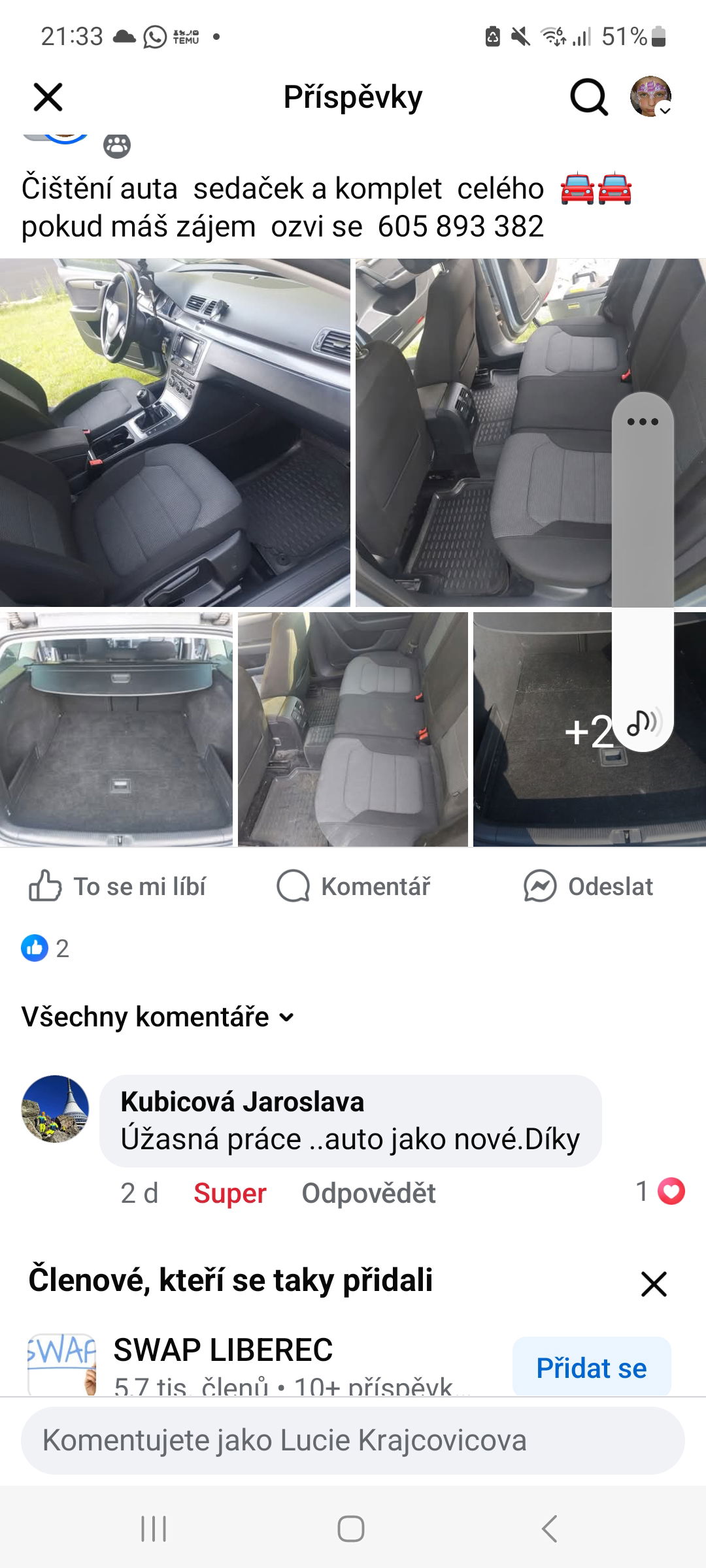This screenshot has width=706, height=1568.
Task: Open the floating bubble's three-dot menu
Action: (x=643, y=421)
